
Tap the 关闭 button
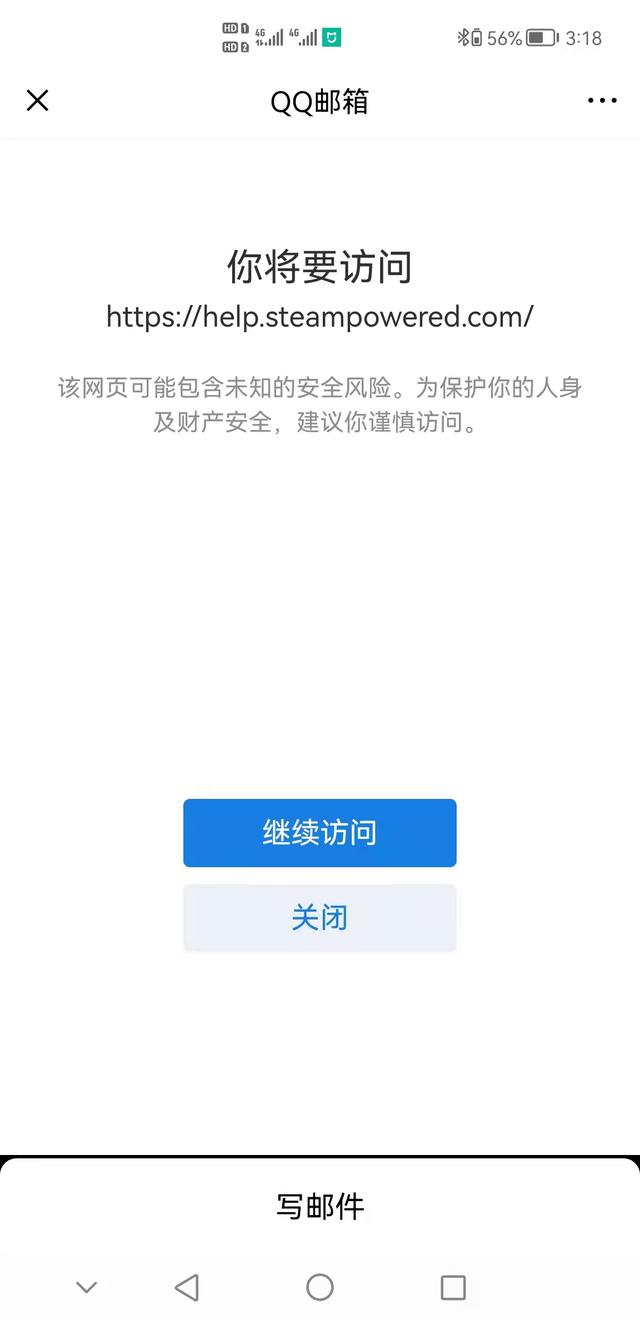pos(320,917)
